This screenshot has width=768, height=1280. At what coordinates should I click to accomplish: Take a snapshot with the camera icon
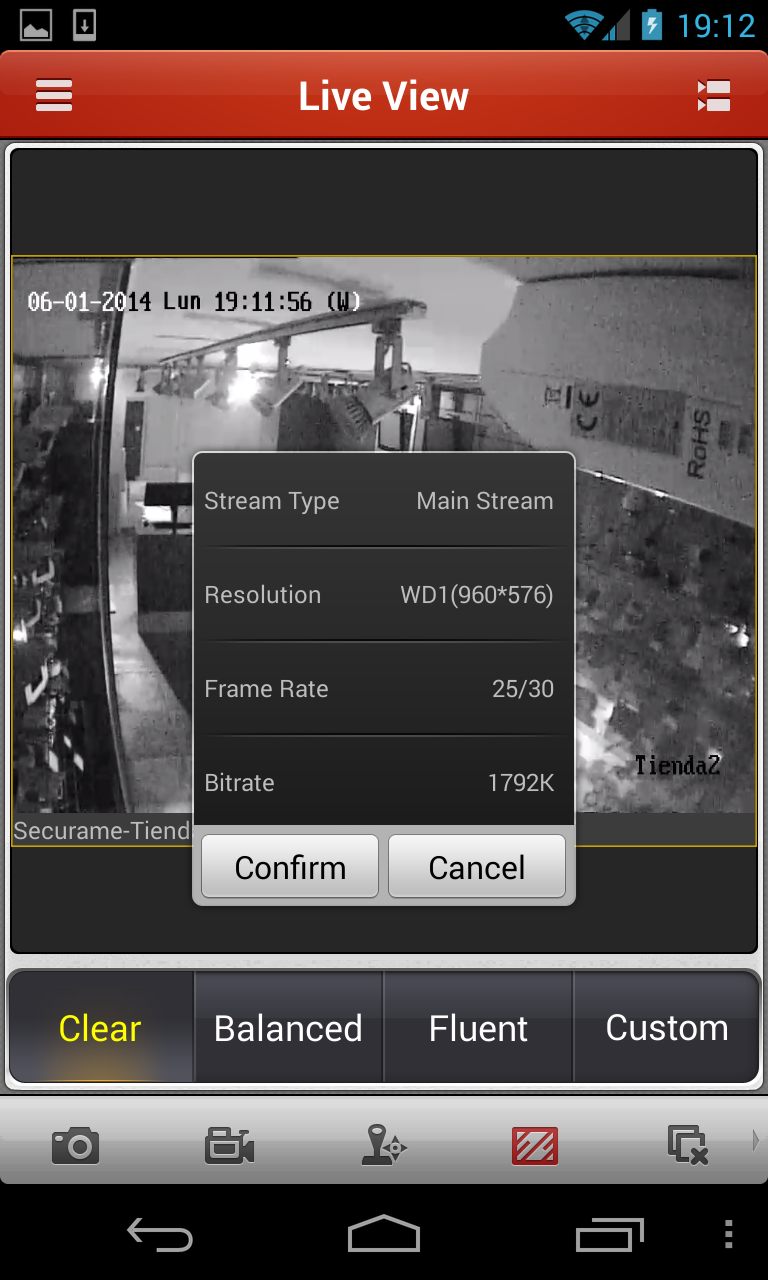click(75, 1144)
